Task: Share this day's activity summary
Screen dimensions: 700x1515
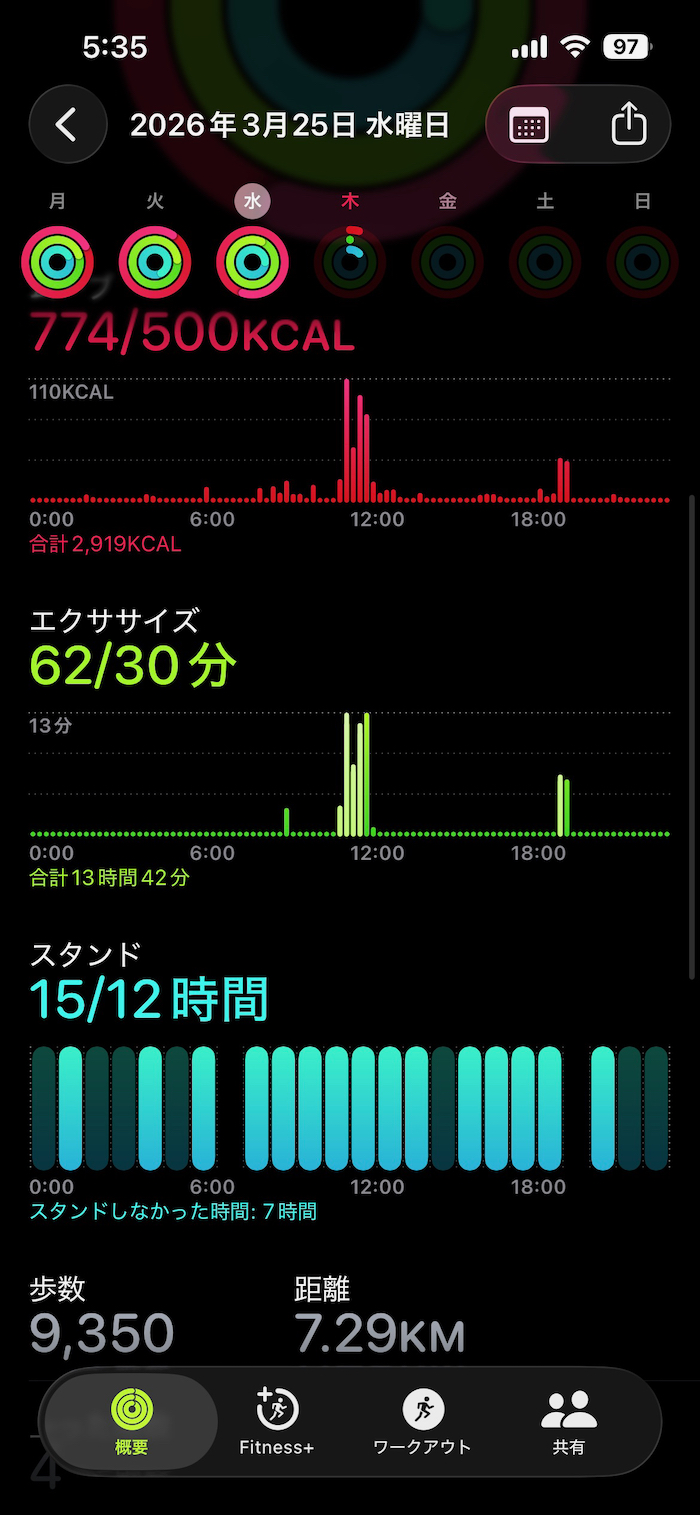Action: [628, 125]
